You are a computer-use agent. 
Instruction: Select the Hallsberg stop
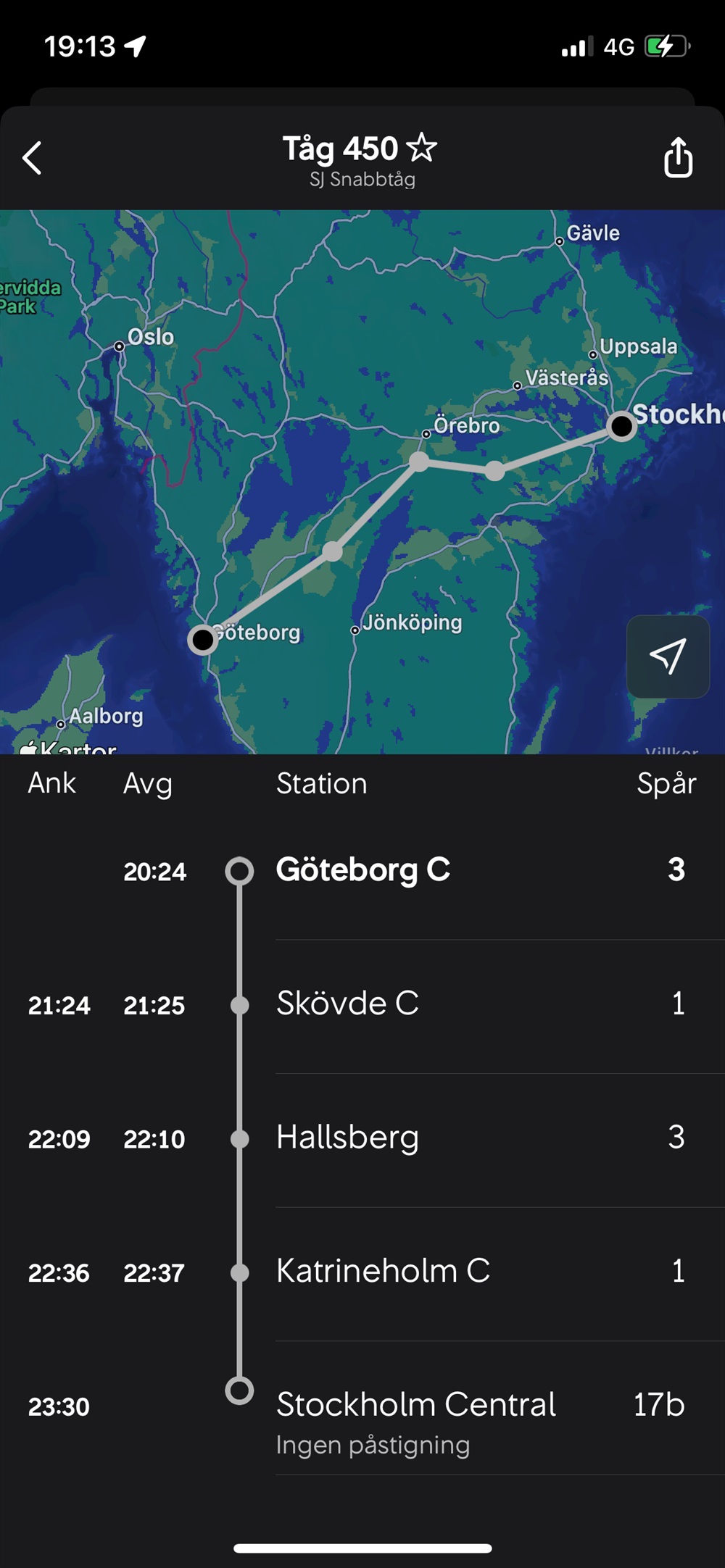click(362, 1138)
